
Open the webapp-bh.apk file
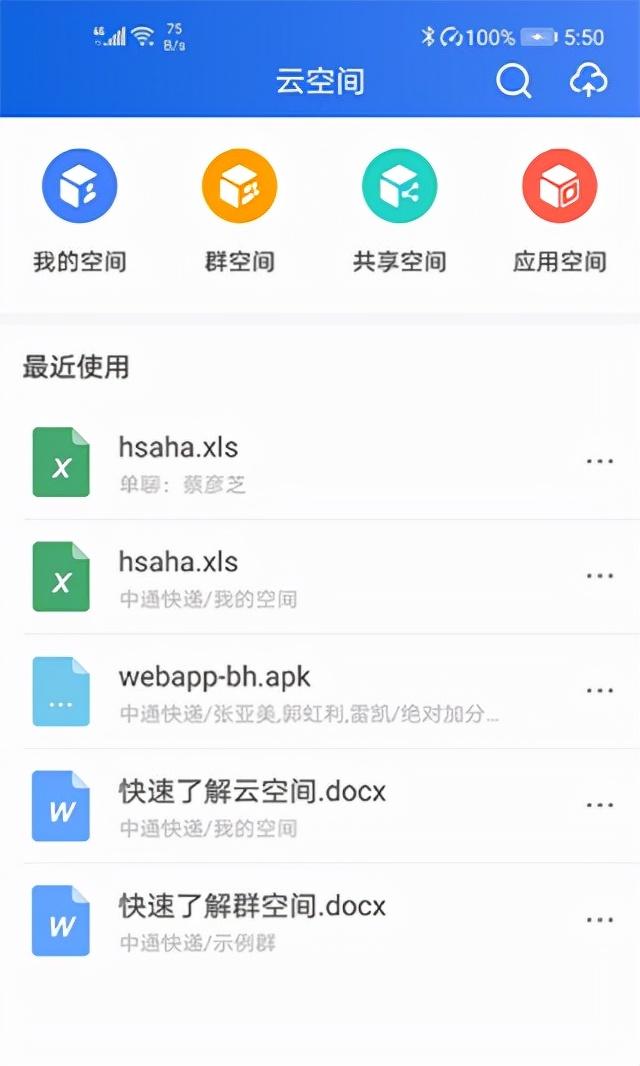(x=300, y=691)
